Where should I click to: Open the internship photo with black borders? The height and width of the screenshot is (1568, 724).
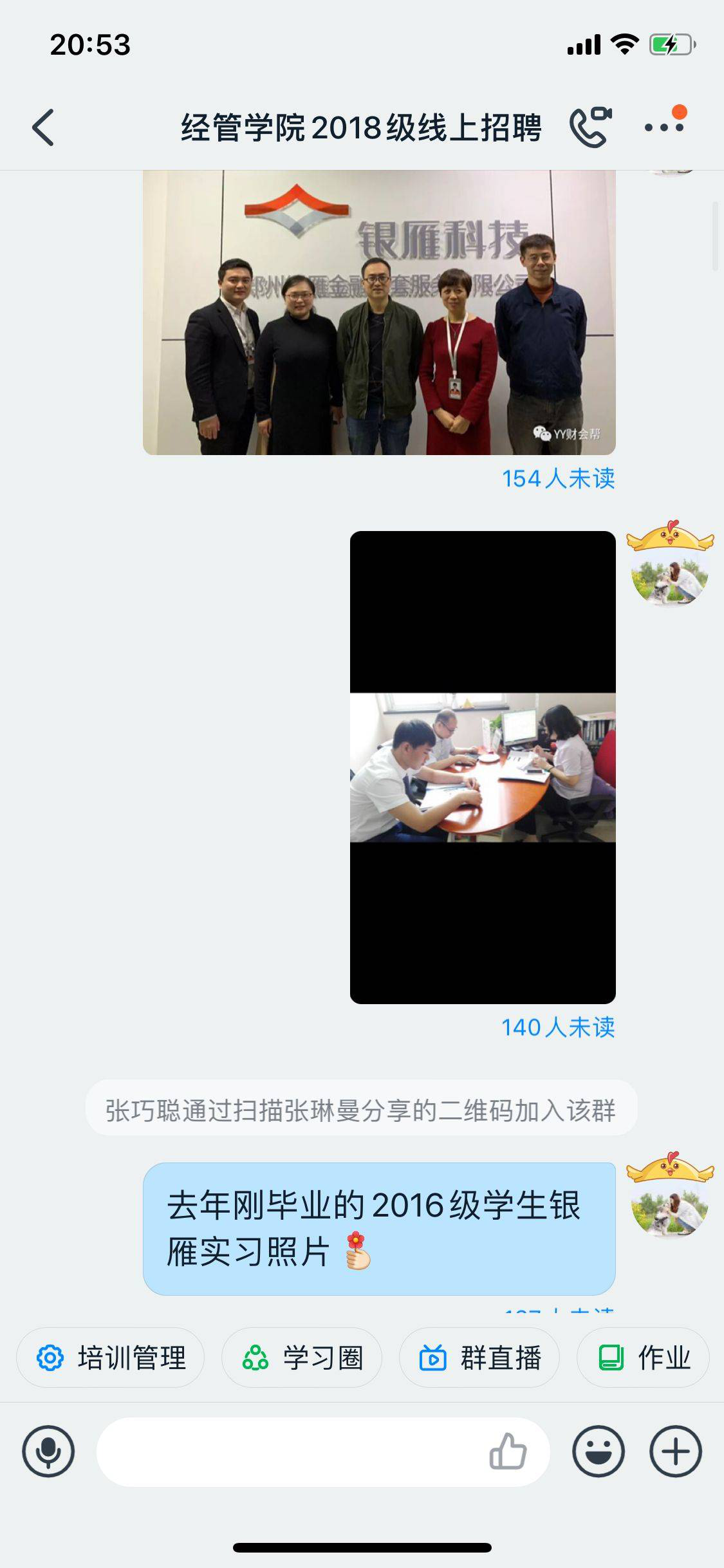[483, 767]
